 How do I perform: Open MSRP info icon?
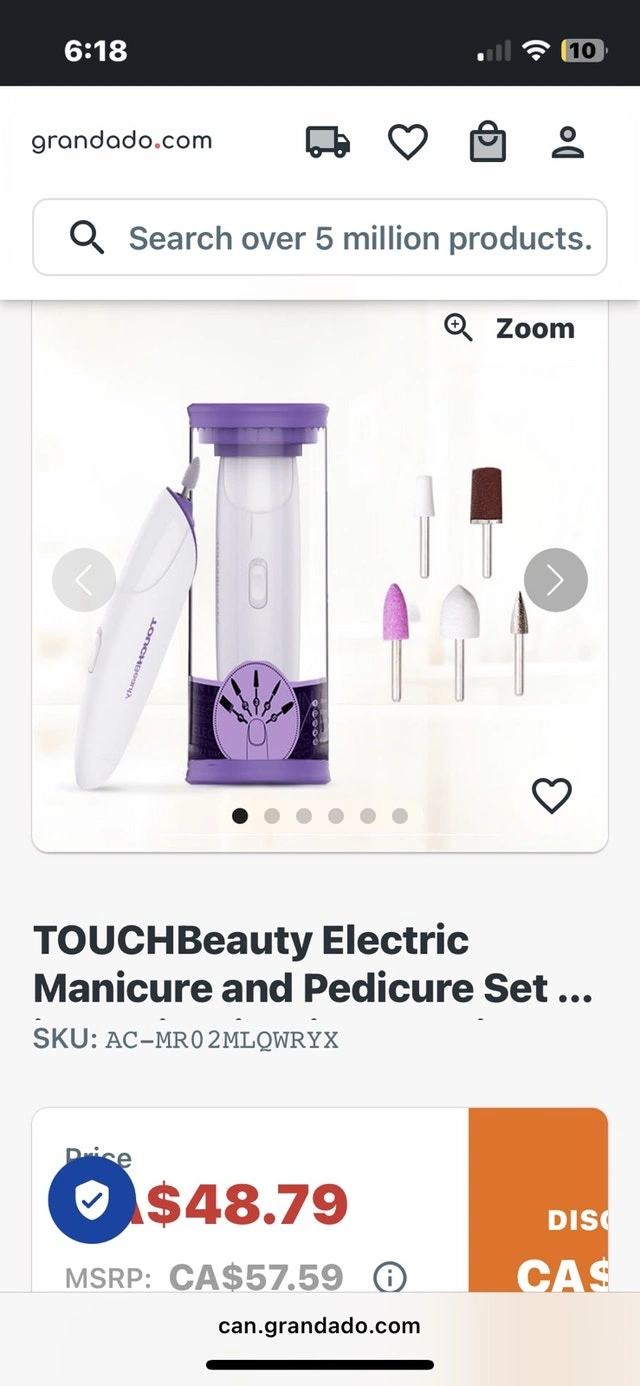coord(390,1277)
